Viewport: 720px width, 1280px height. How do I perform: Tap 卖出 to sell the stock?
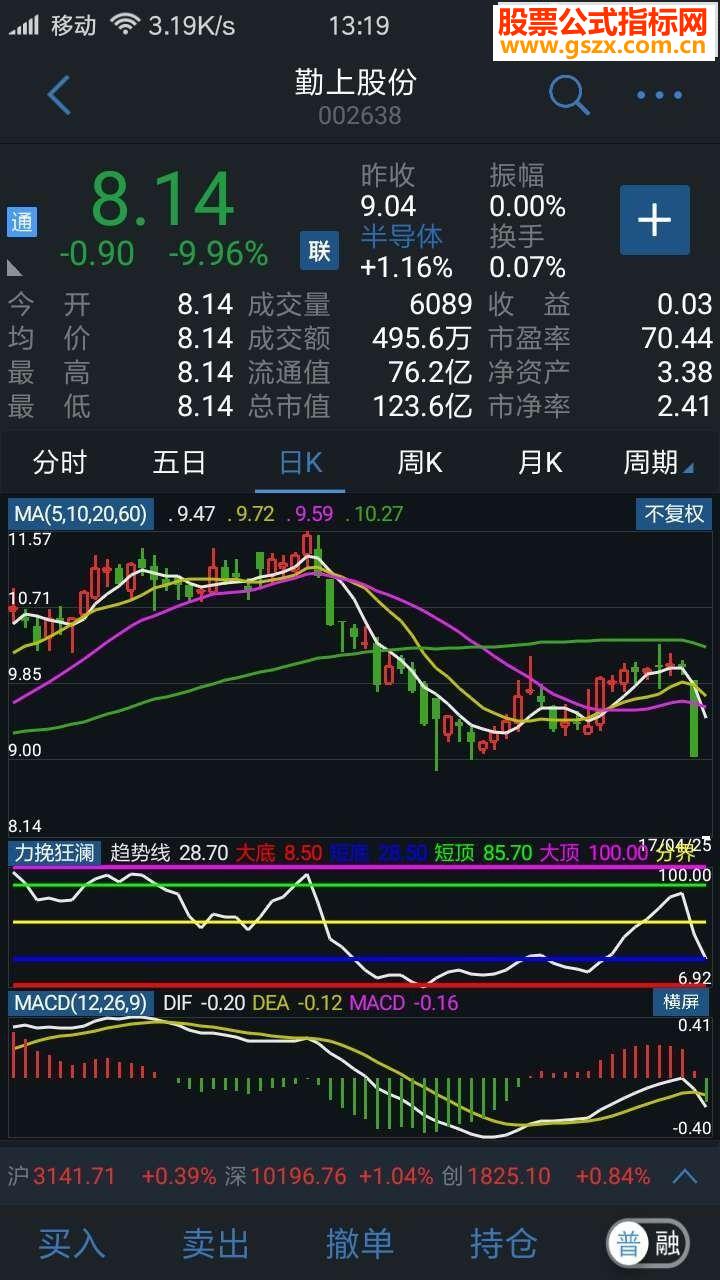215,1244
